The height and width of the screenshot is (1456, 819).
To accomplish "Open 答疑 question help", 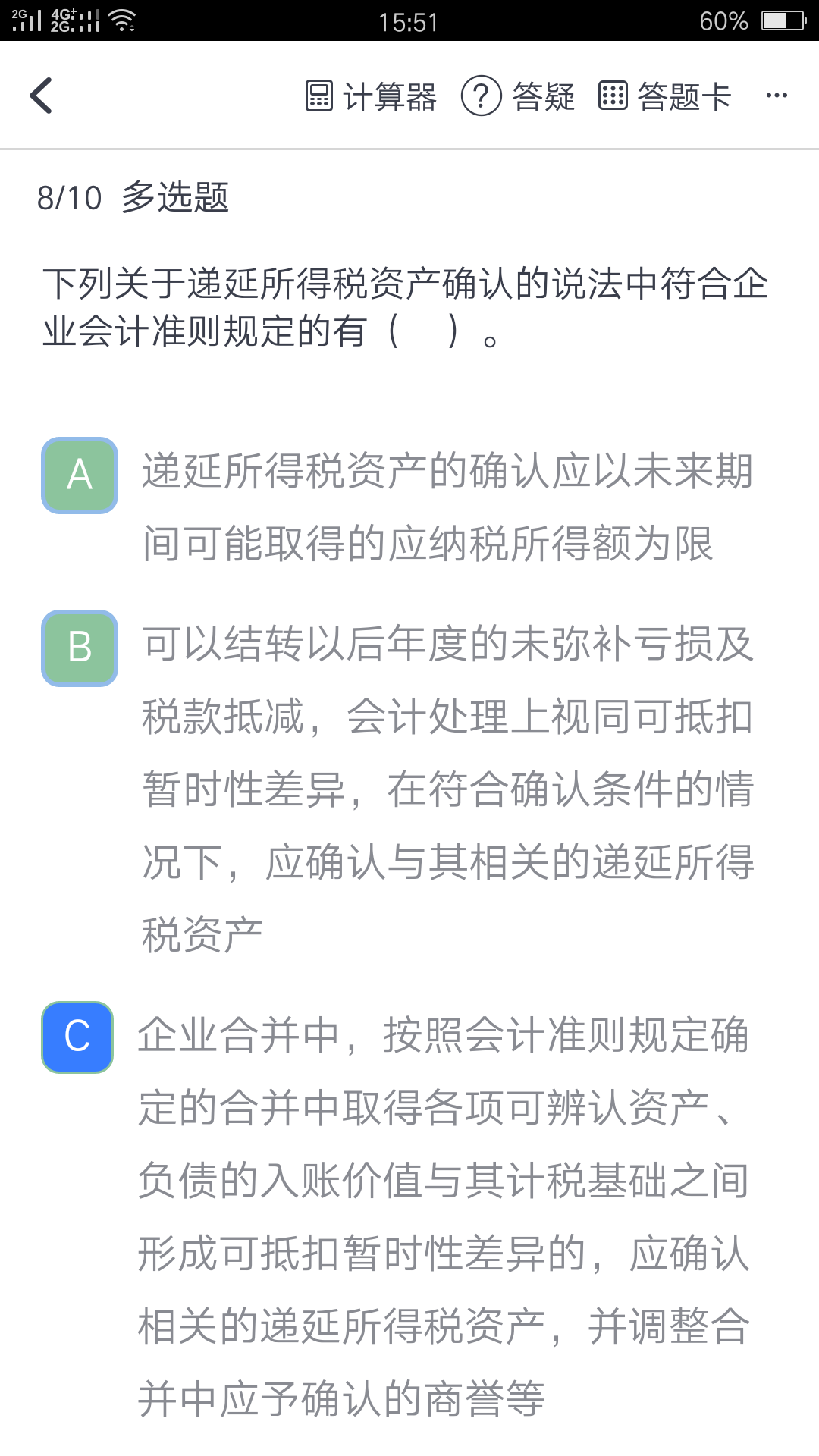I will click(x=519, y=96).
